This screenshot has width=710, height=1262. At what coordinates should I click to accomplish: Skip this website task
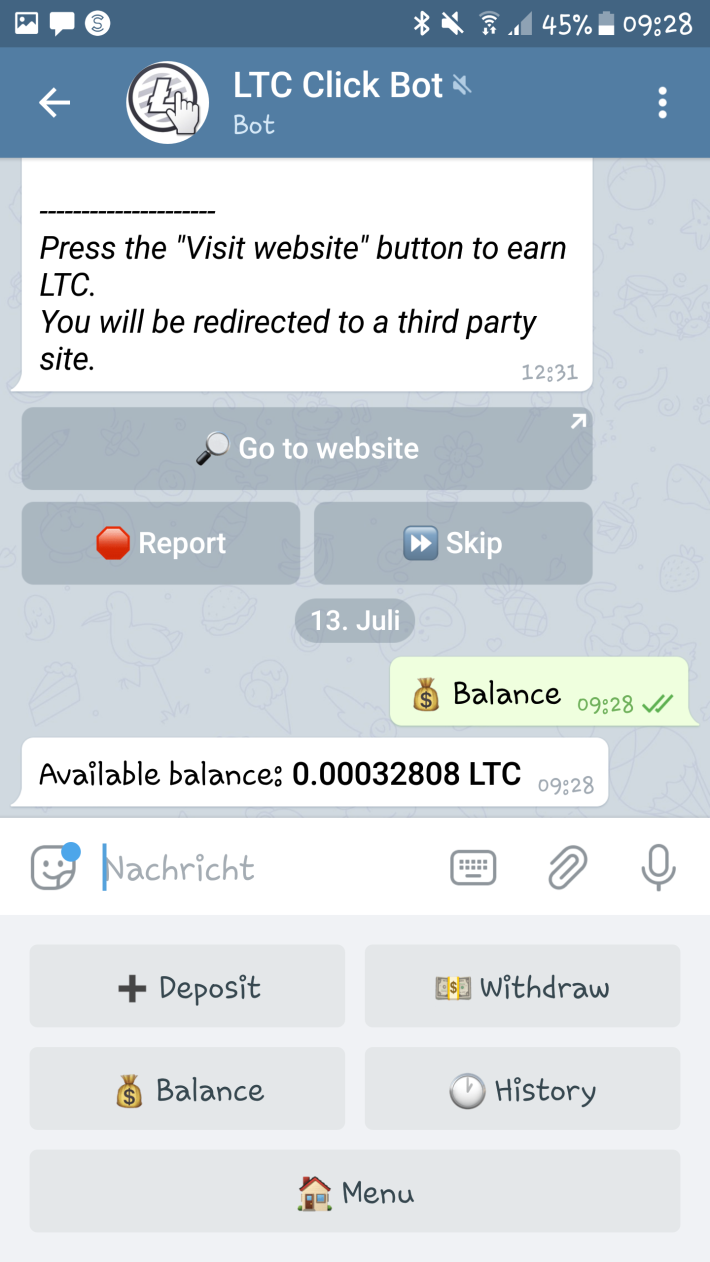coord(453,543)
